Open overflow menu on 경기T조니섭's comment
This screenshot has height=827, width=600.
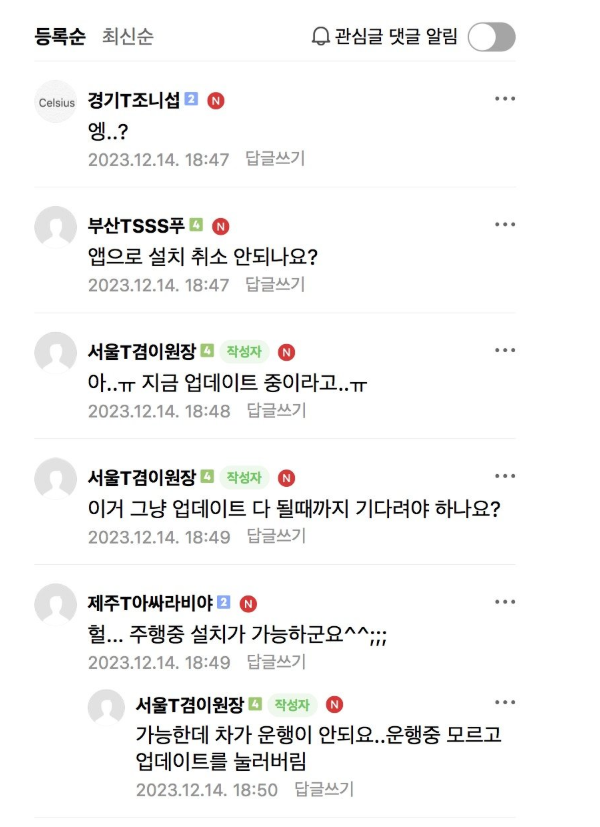coord(505,98)
